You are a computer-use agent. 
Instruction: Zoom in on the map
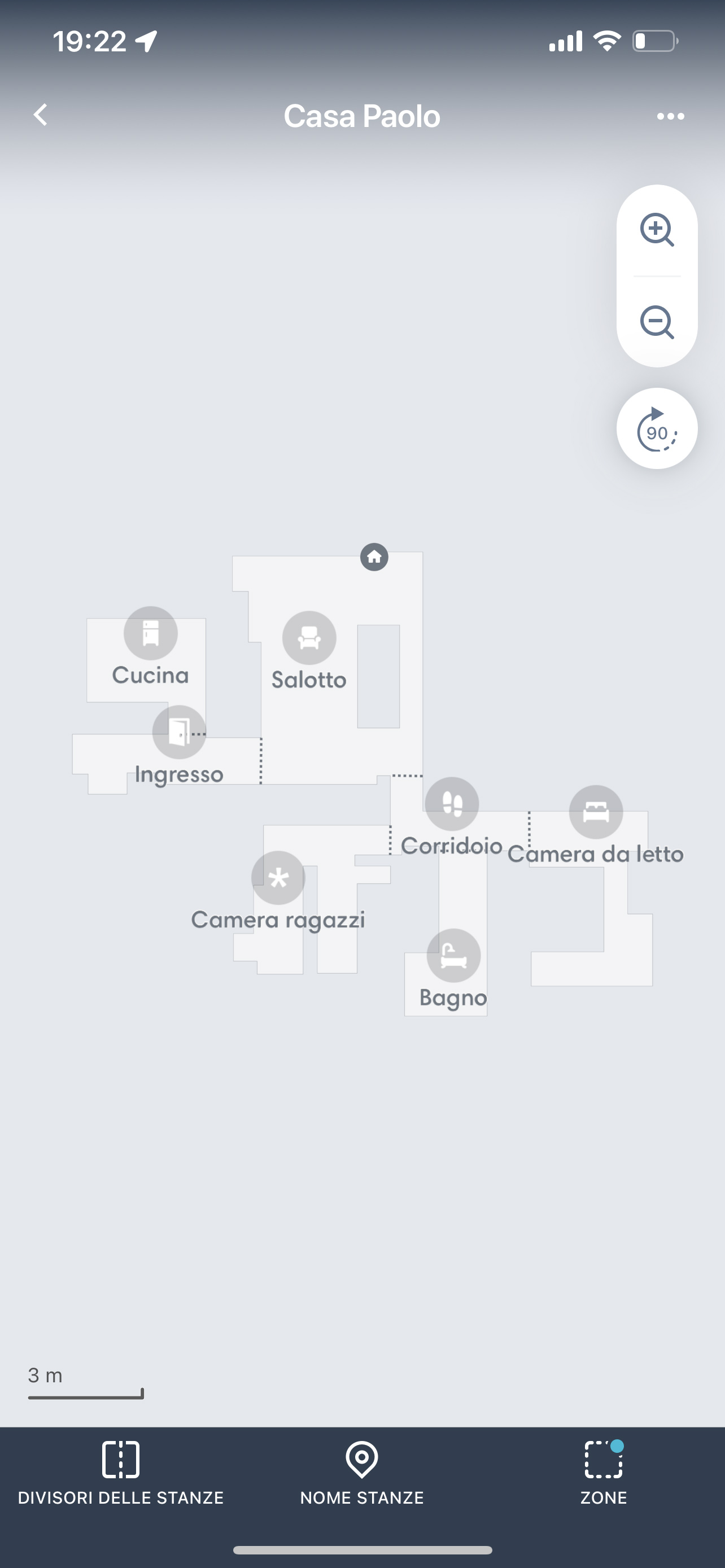657,230
